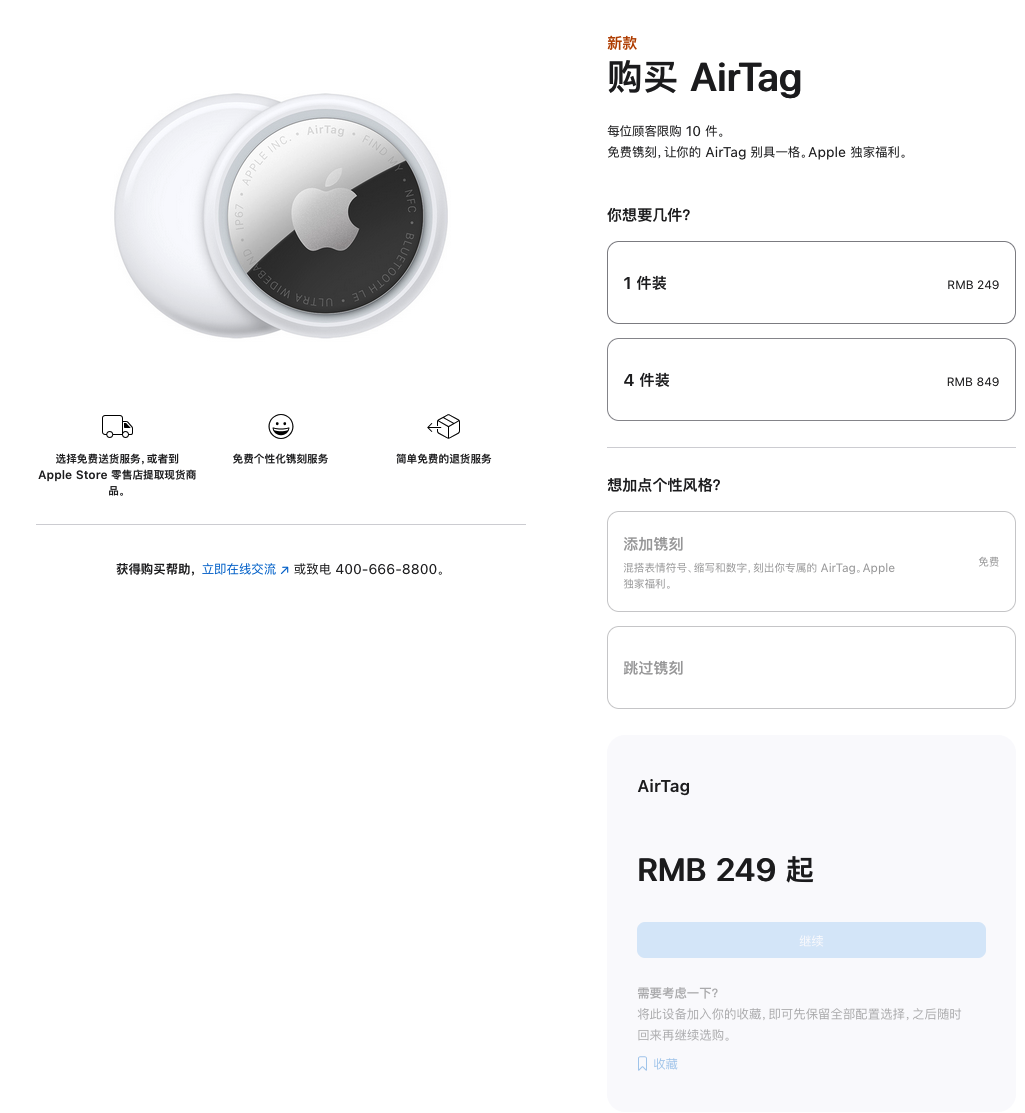Choose the 跳过镌刻 option
This screenshot has width=1025, height=1113.
tap(811, 667)
